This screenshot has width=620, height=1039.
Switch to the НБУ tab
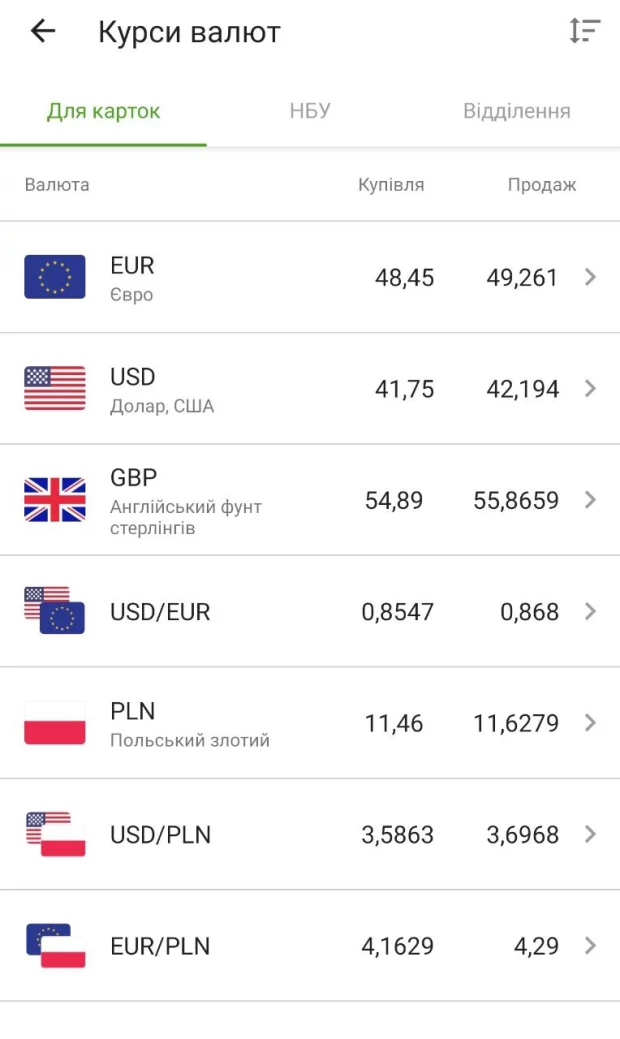pyautogui.click(x=310, y=111)
